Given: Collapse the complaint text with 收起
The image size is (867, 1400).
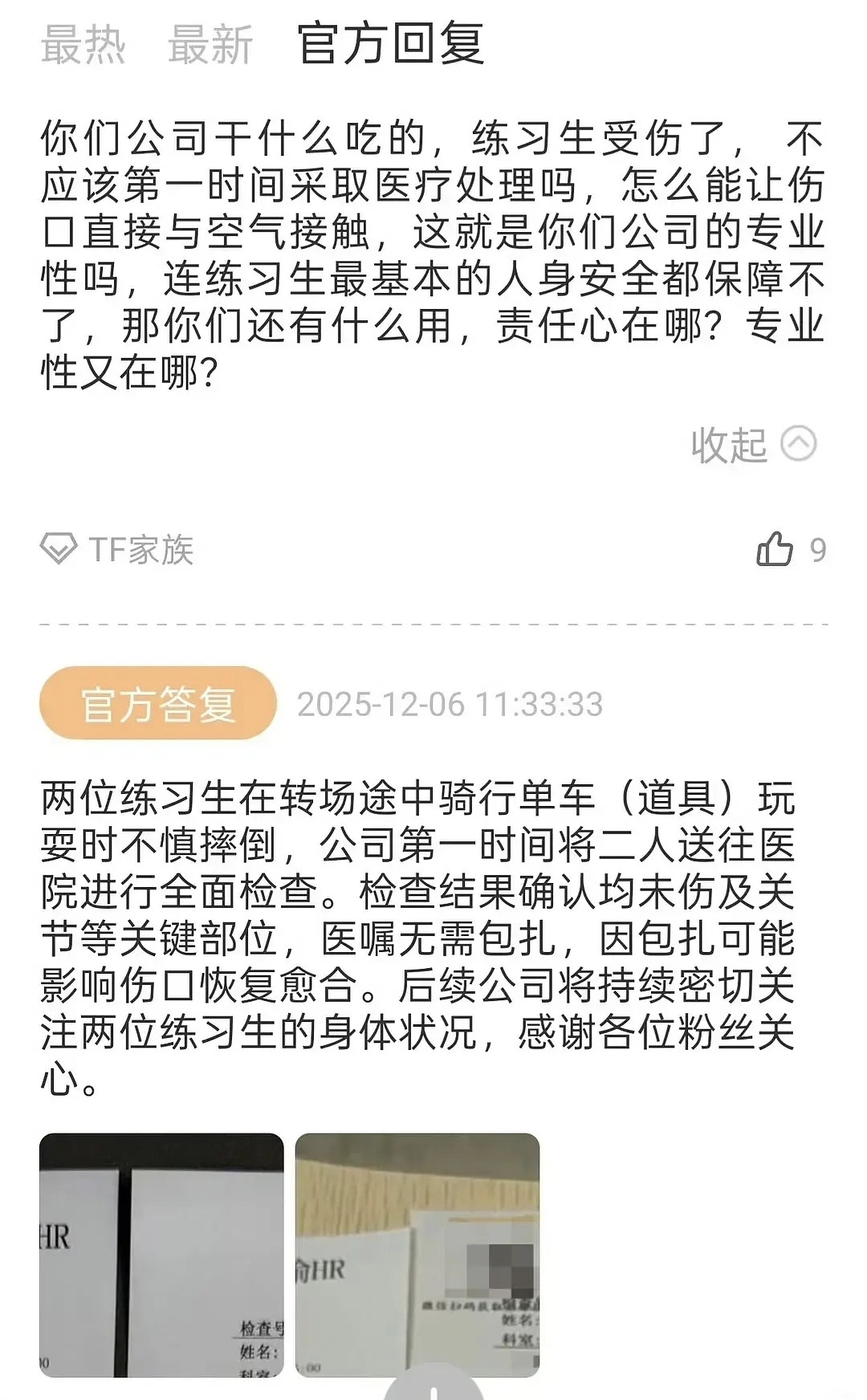Looking at the screenshot, I should (x=753, y=444).
